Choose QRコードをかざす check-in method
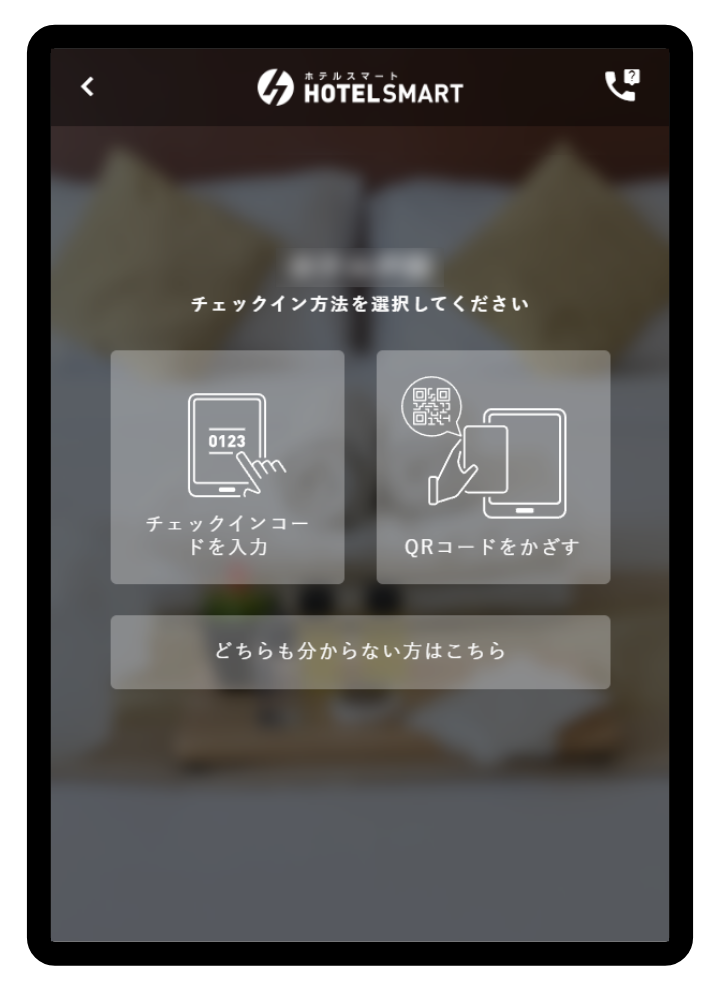The image size is (720, 992). 493,467
